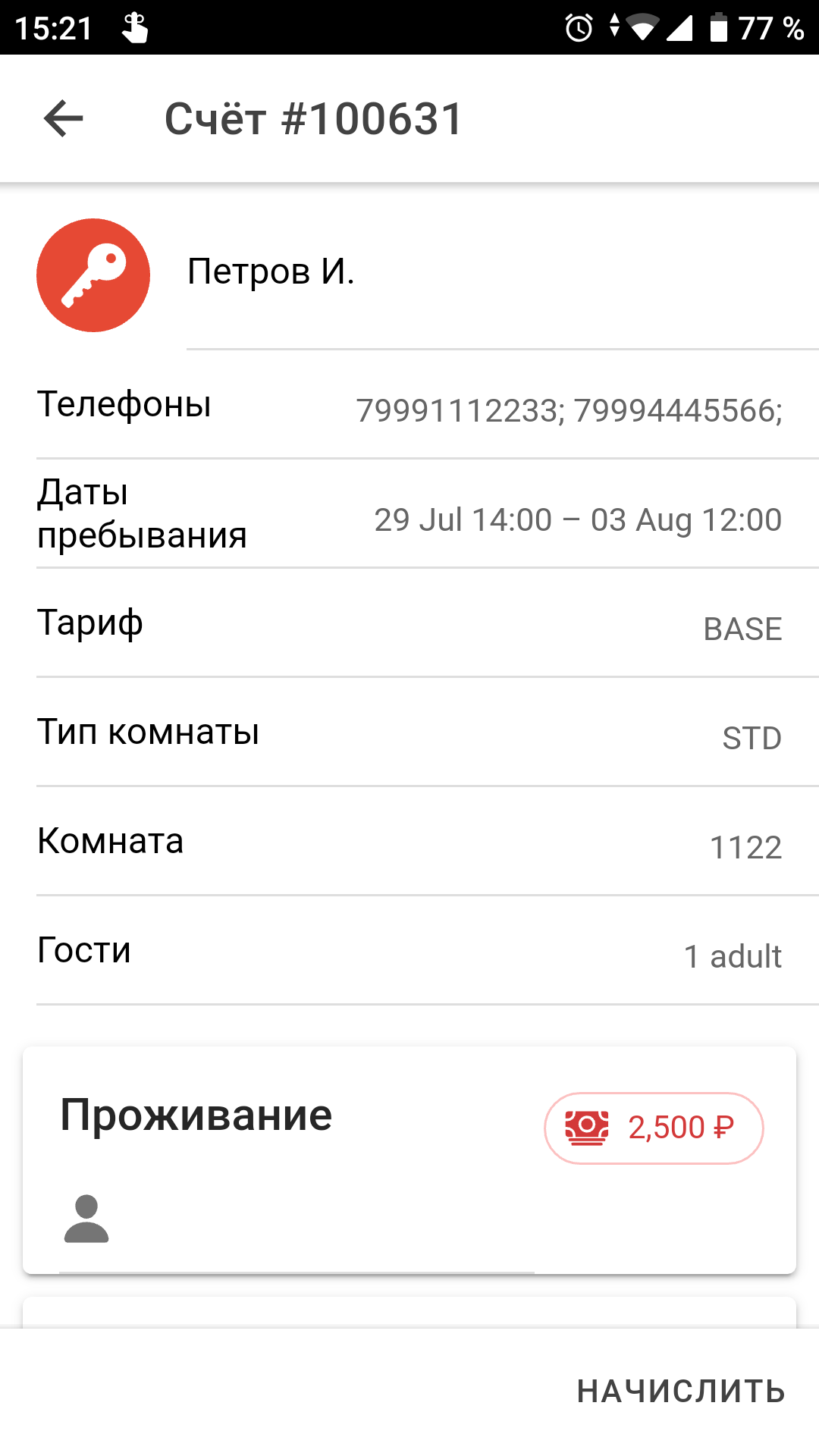Tap the НАЧИСЛИТЬ button
The image size is (819, 1456).
pos(680,1391)
